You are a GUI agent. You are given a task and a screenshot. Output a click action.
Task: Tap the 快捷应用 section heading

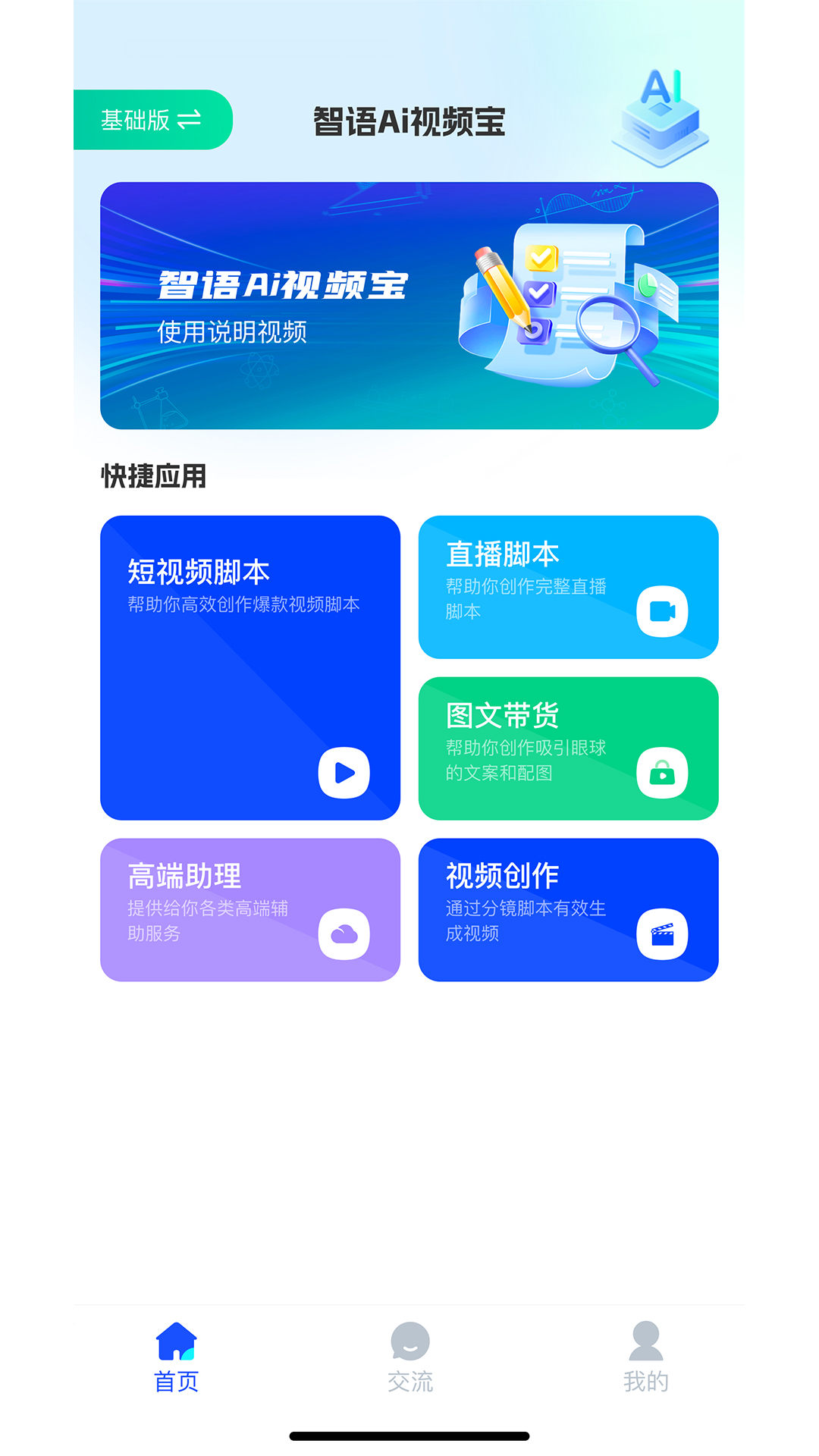(x=152, y=476)
